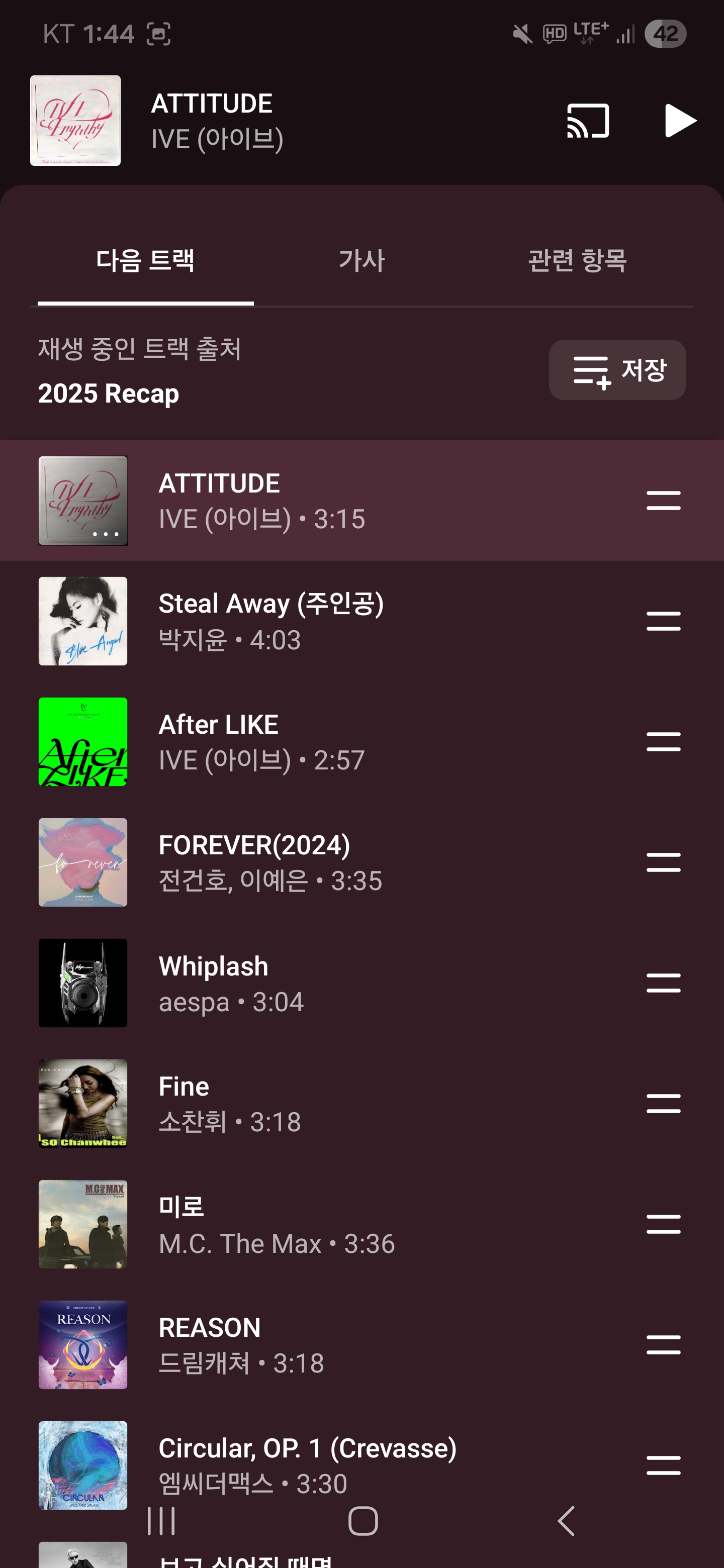
Task: Save the queue with the 저장 button
Action: coord(617,370)
